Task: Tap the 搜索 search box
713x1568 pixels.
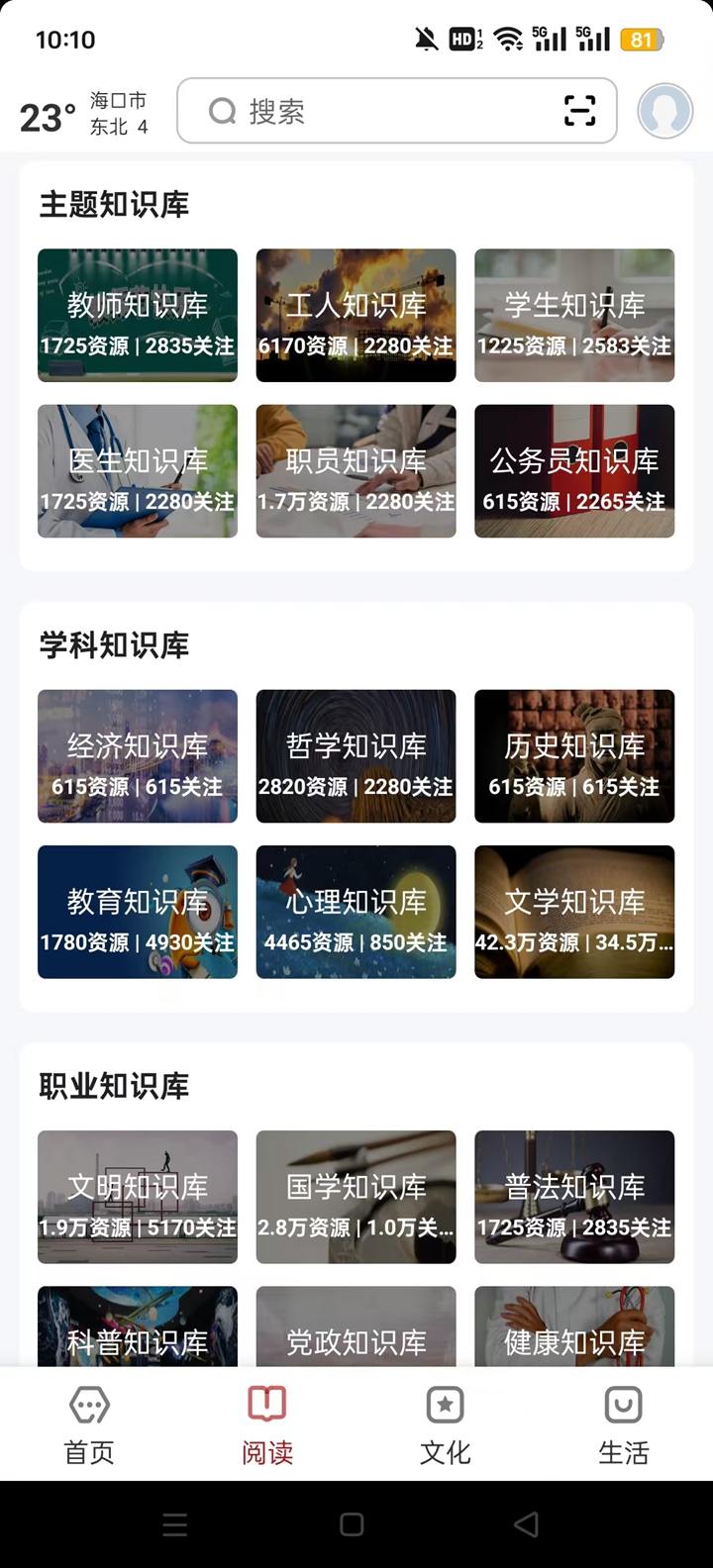Action: click(x=376, y=111)
